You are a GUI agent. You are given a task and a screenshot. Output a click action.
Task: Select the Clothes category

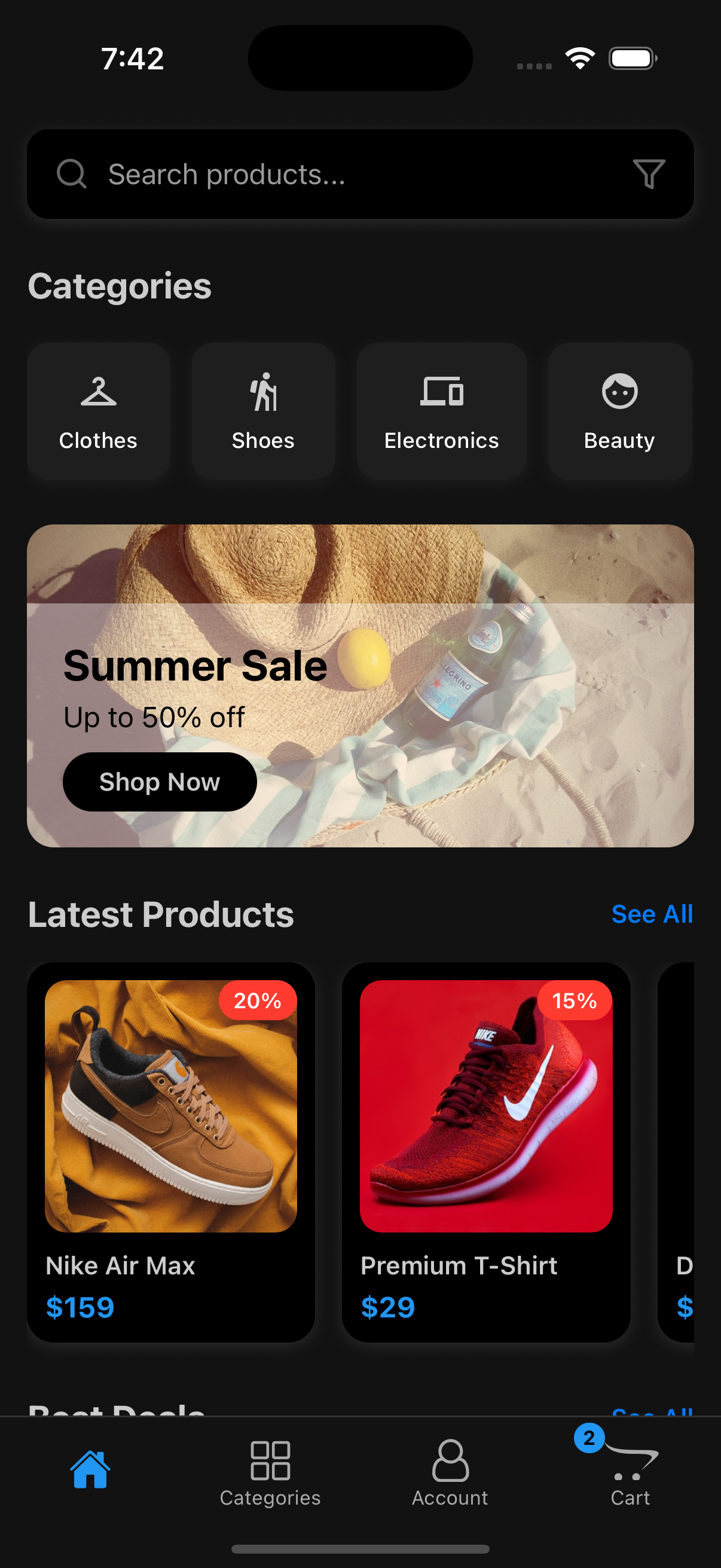(x=98, y=411)
